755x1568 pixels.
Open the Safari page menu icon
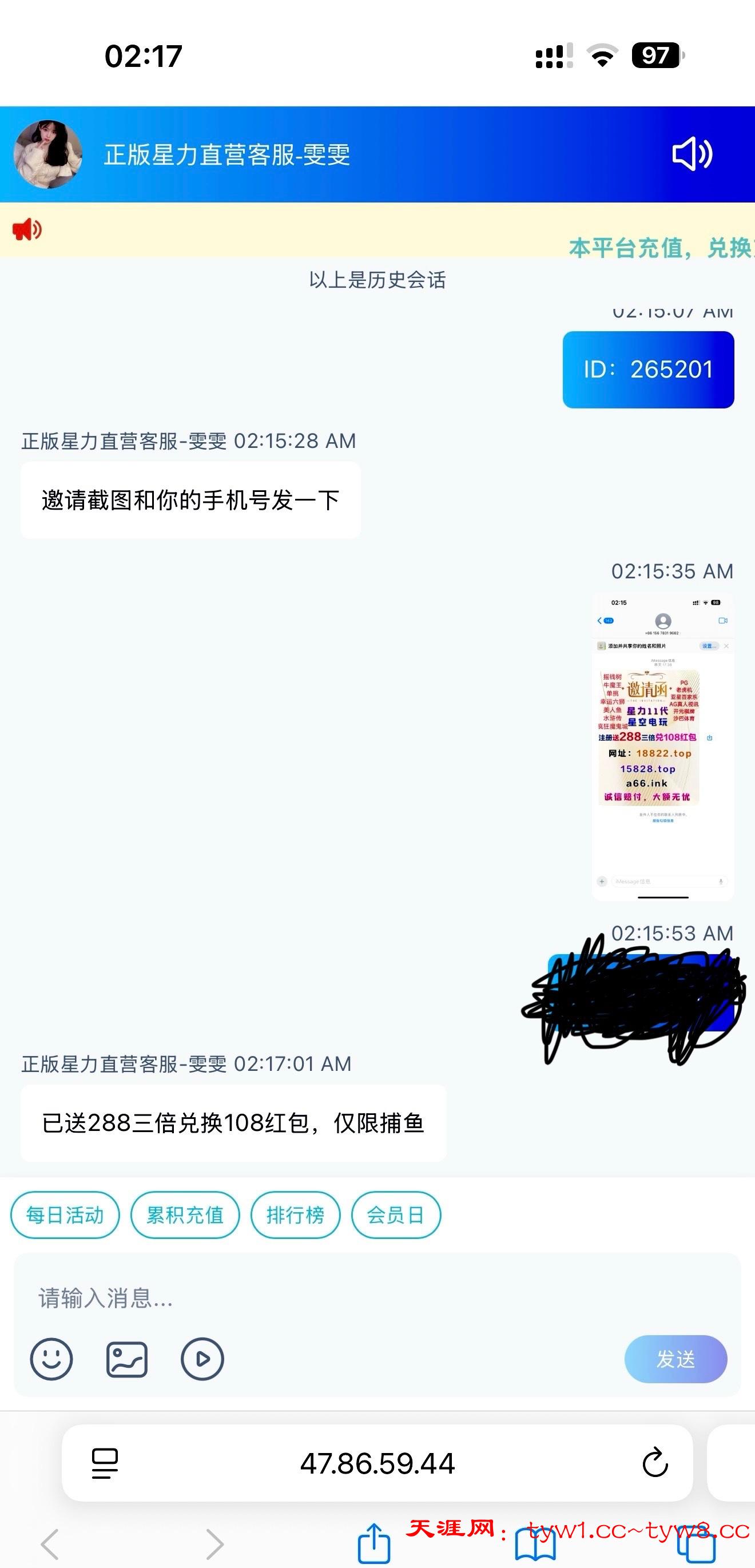(x=105, y=1463)
